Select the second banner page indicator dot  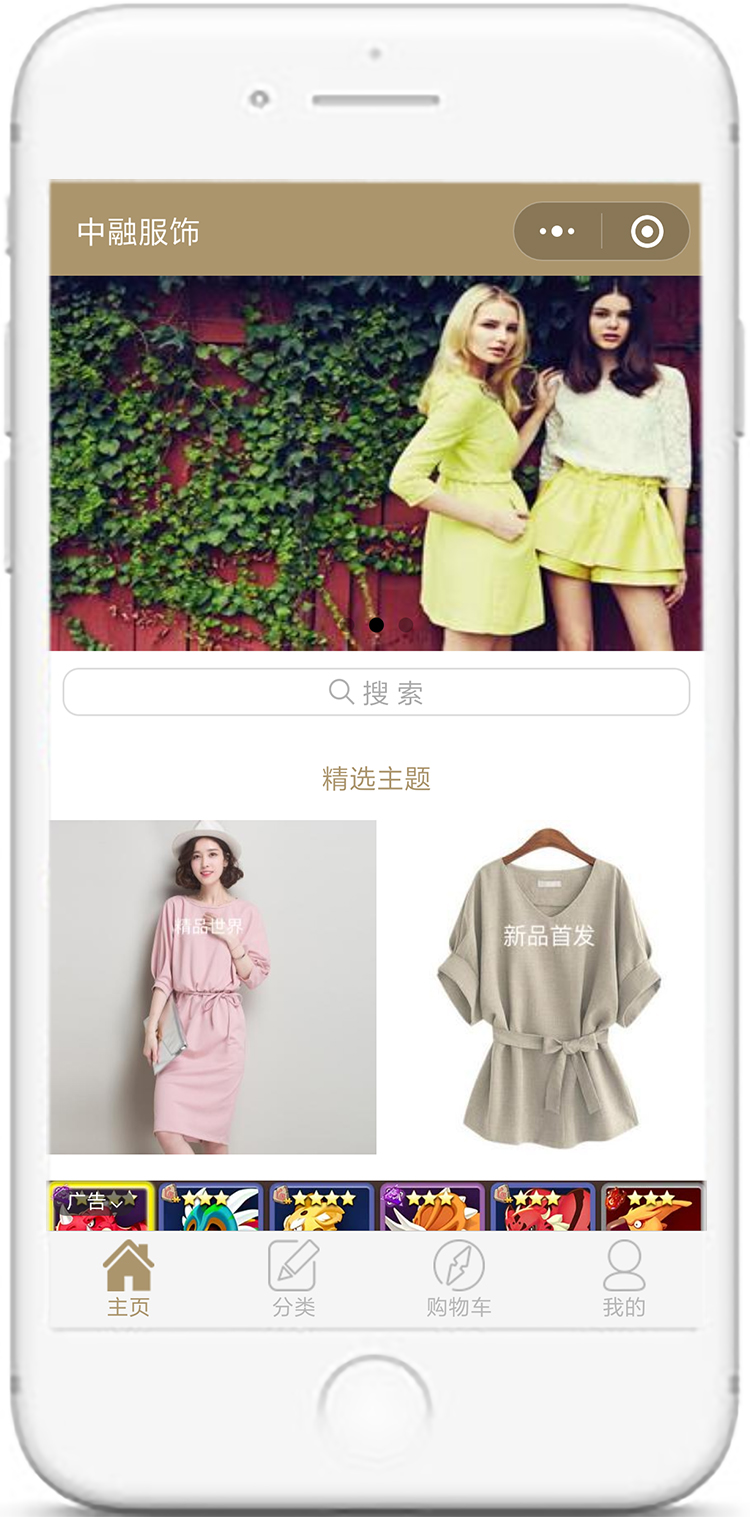406,625
